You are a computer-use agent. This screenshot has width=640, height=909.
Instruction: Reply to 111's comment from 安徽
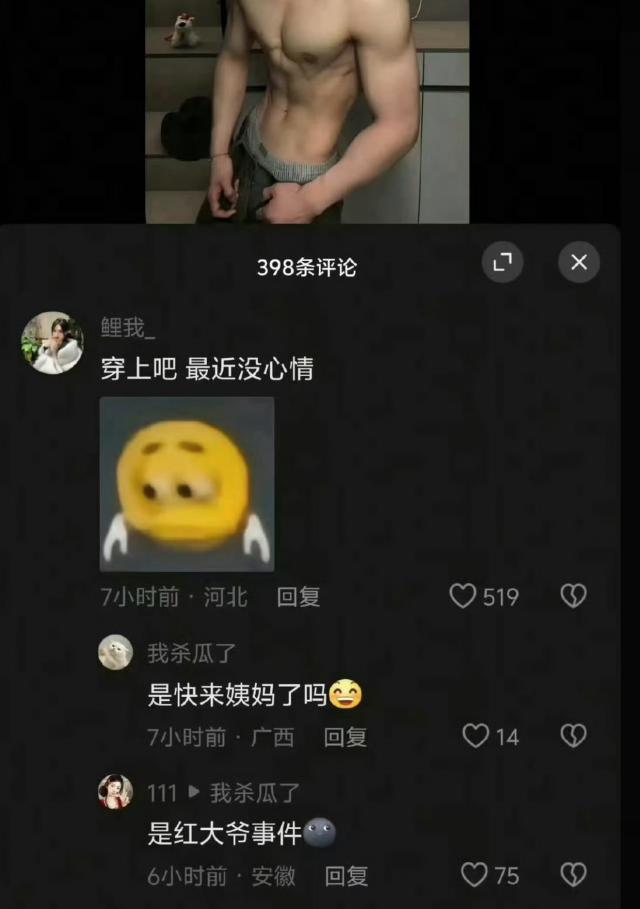click(x=346, y=876)
